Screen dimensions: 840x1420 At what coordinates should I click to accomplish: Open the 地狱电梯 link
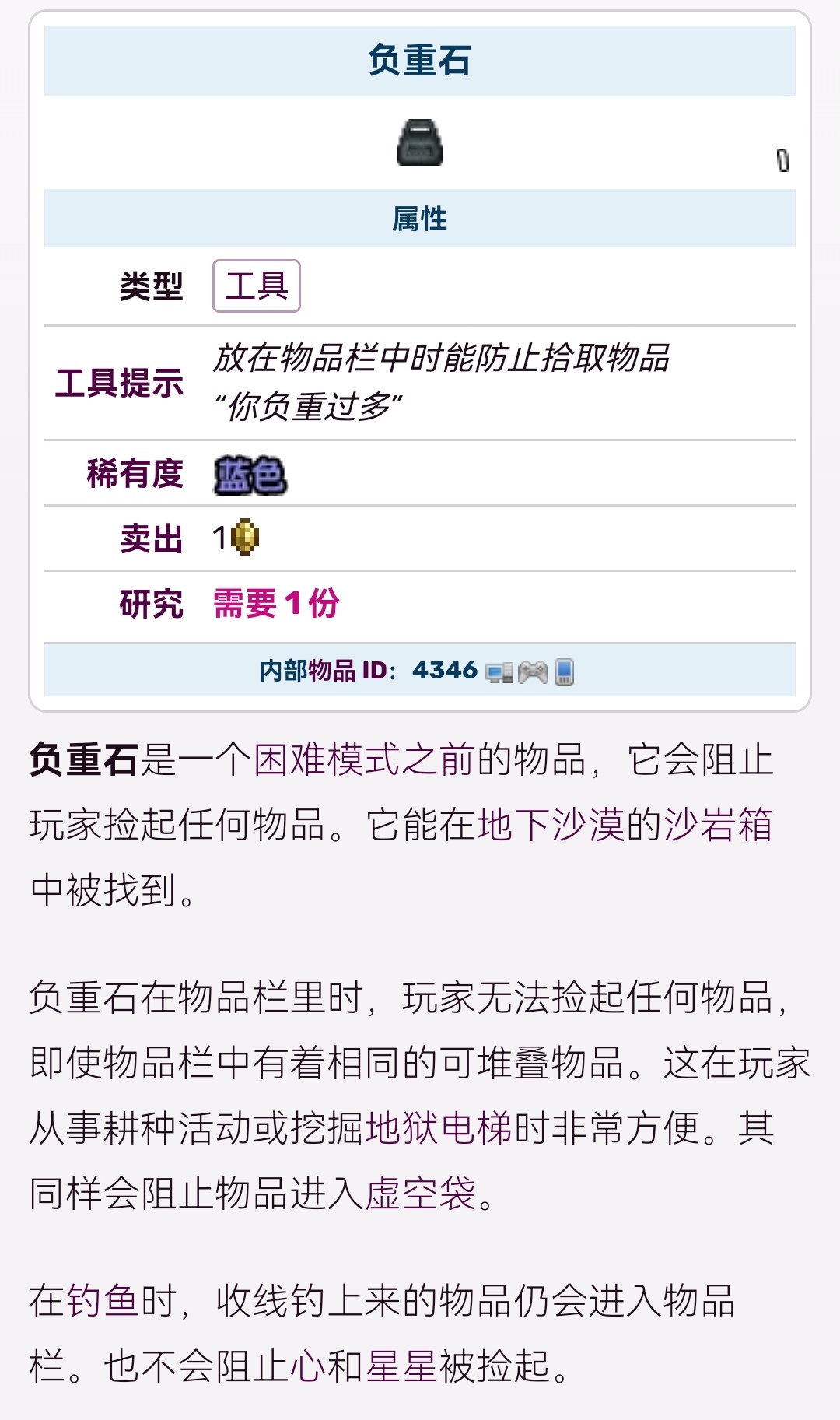[x=439, y=1127]
